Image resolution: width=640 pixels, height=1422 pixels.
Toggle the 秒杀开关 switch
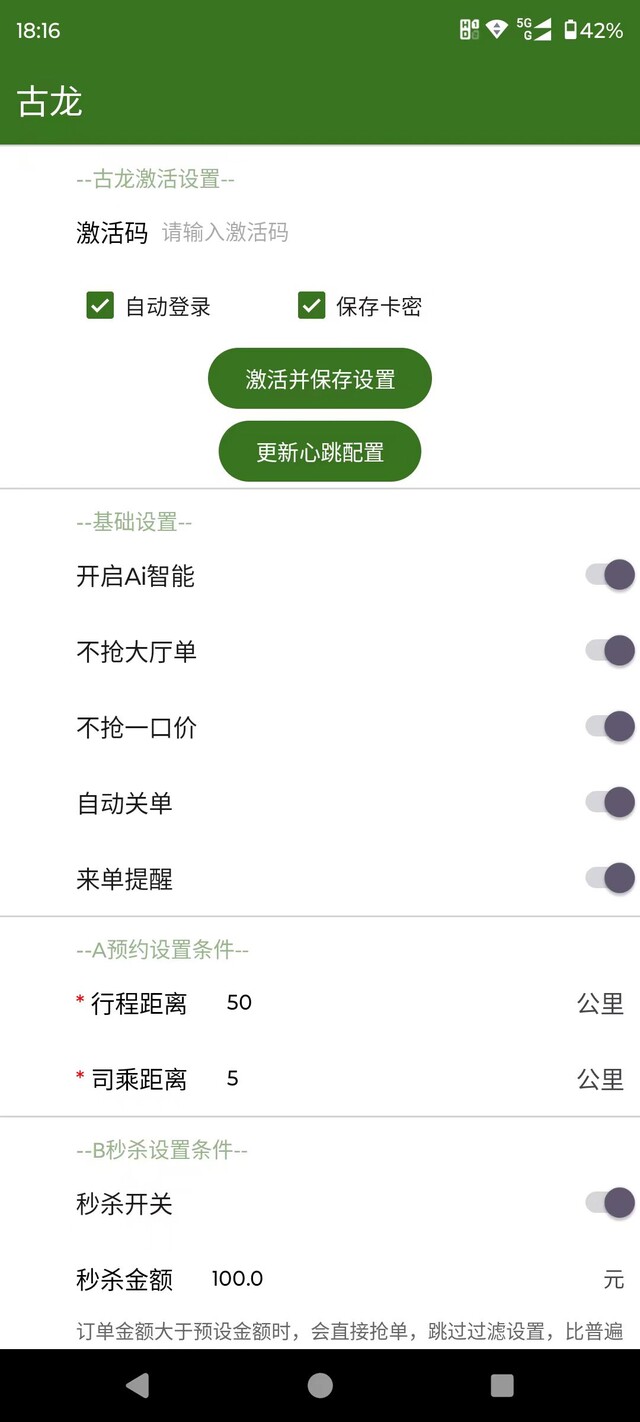pos(610,1204)
